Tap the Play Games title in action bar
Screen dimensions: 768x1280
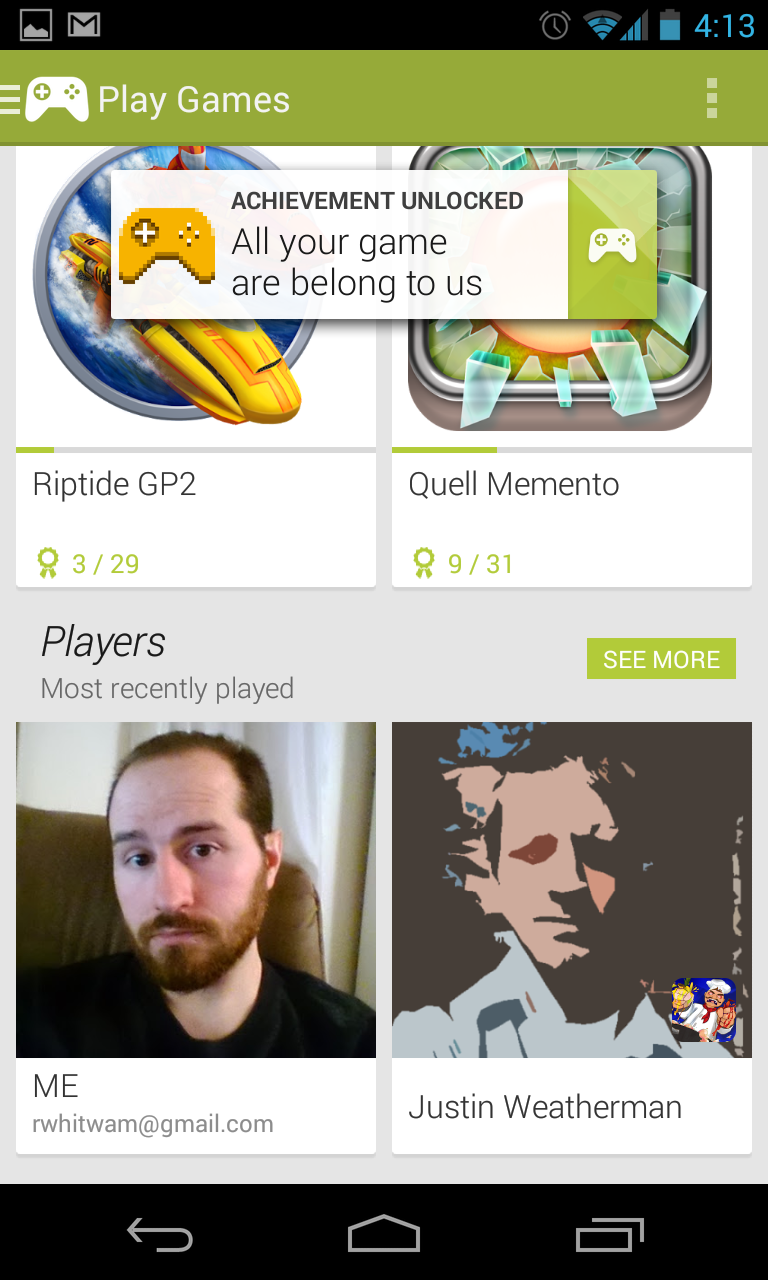pos(192,98)
